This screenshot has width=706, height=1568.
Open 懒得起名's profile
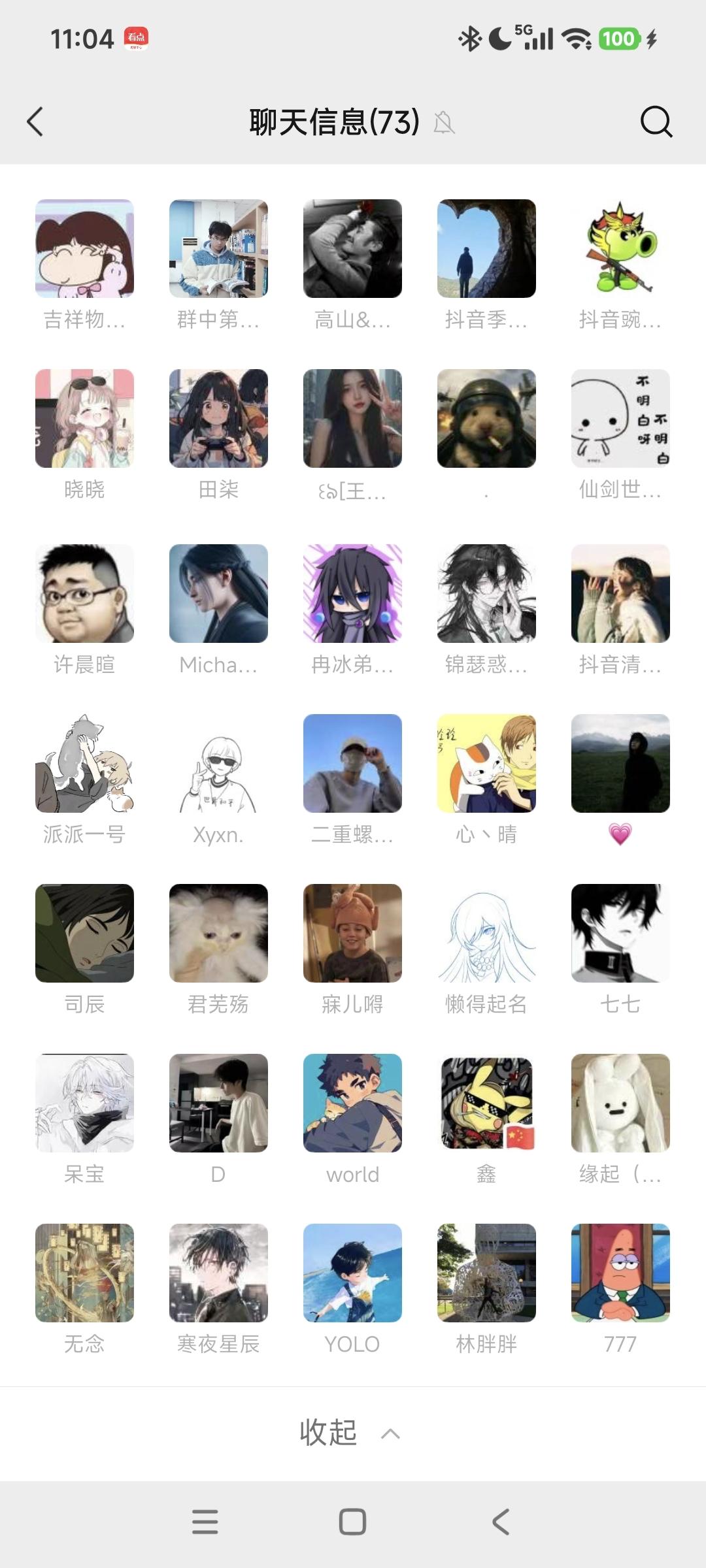click(x=486, y=934)
